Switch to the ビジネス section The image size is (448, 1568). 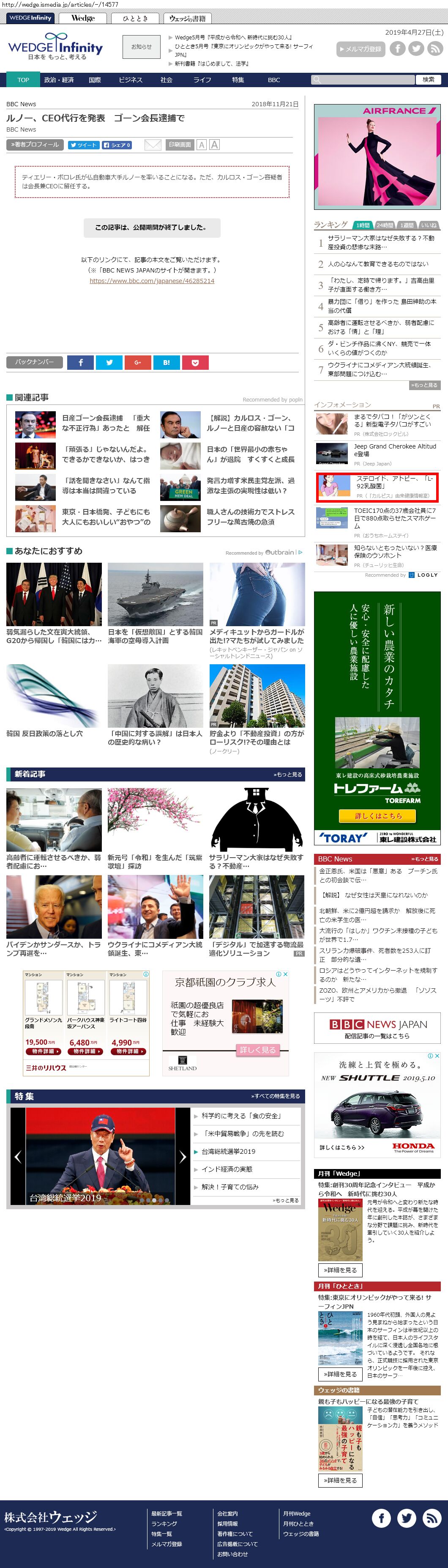(130, 80)
